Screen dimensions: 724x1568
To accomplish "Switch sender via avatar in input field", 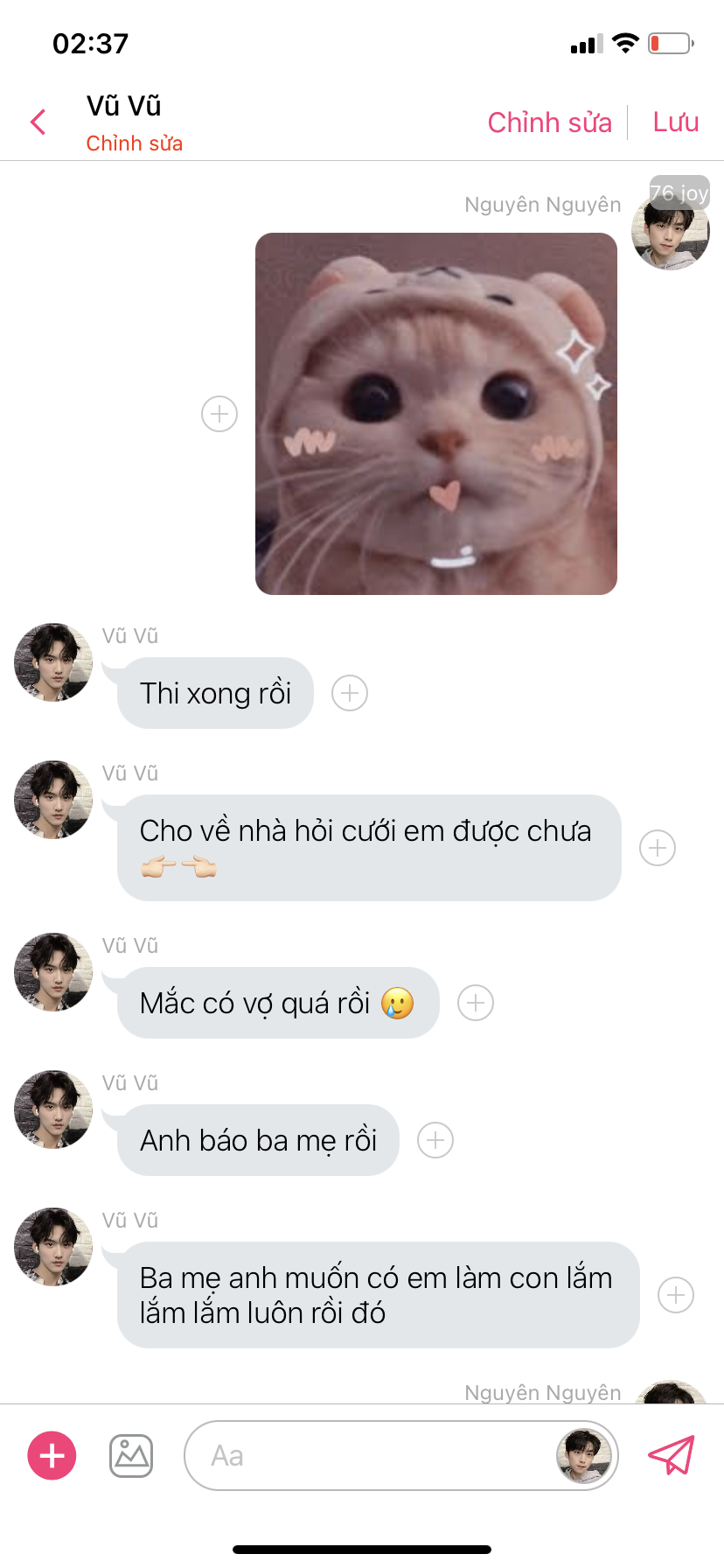I will 583,1455.
